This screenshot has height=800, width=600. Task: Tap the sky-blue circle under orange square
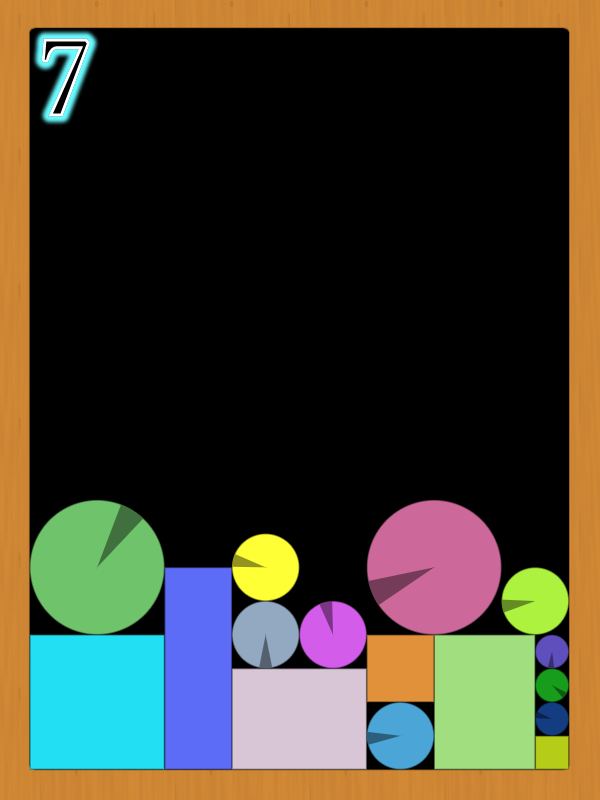click(x=400, y=736)
